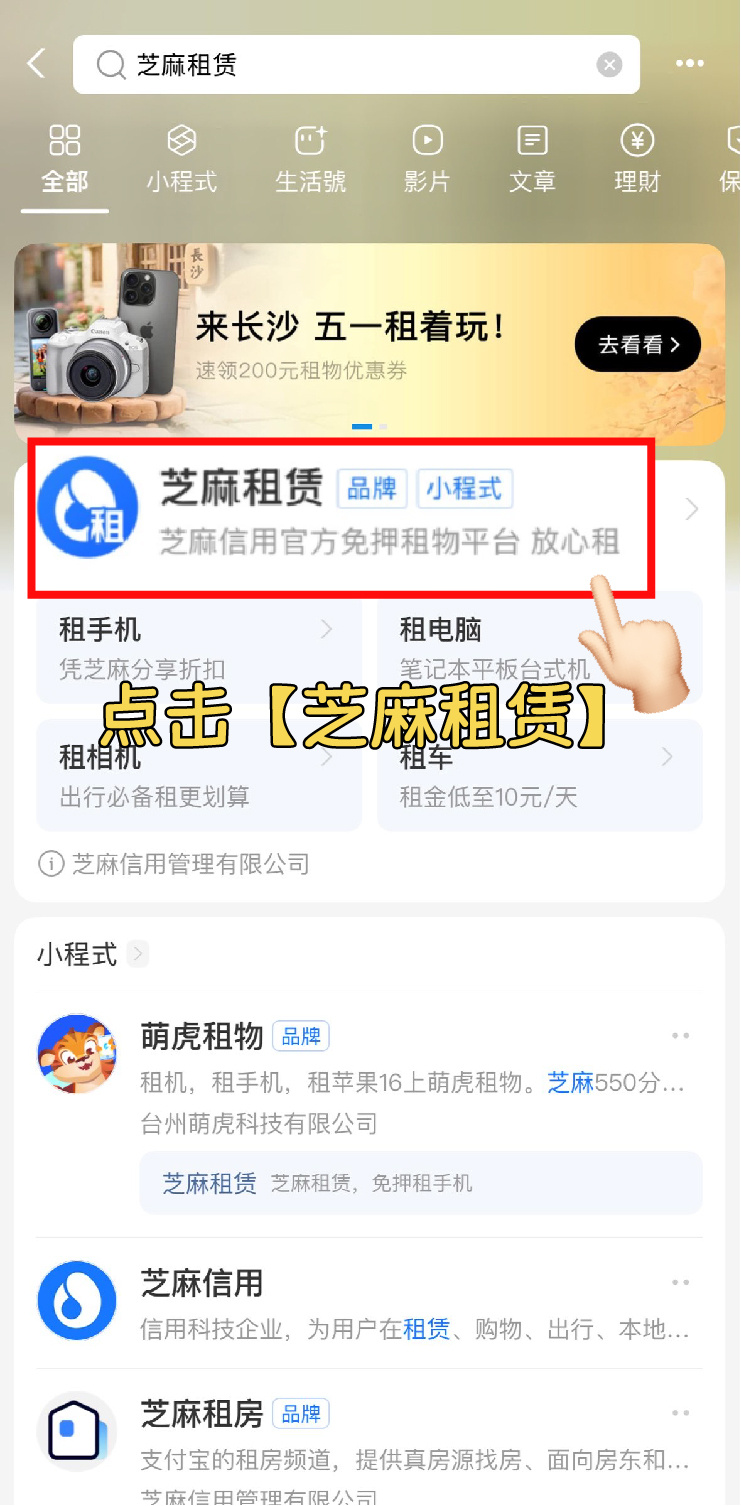Screen dimensions: 741x1506
Task: Expand the 芝麻租赁 card via its right chevron
Action: click(691, 510)
